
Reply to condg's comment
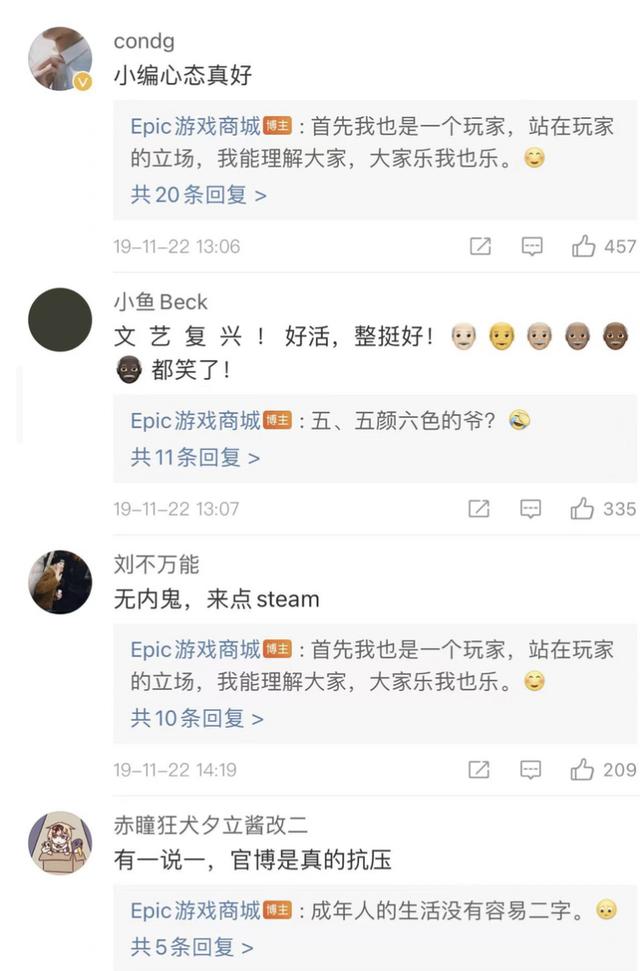click(x=533, y=246)
